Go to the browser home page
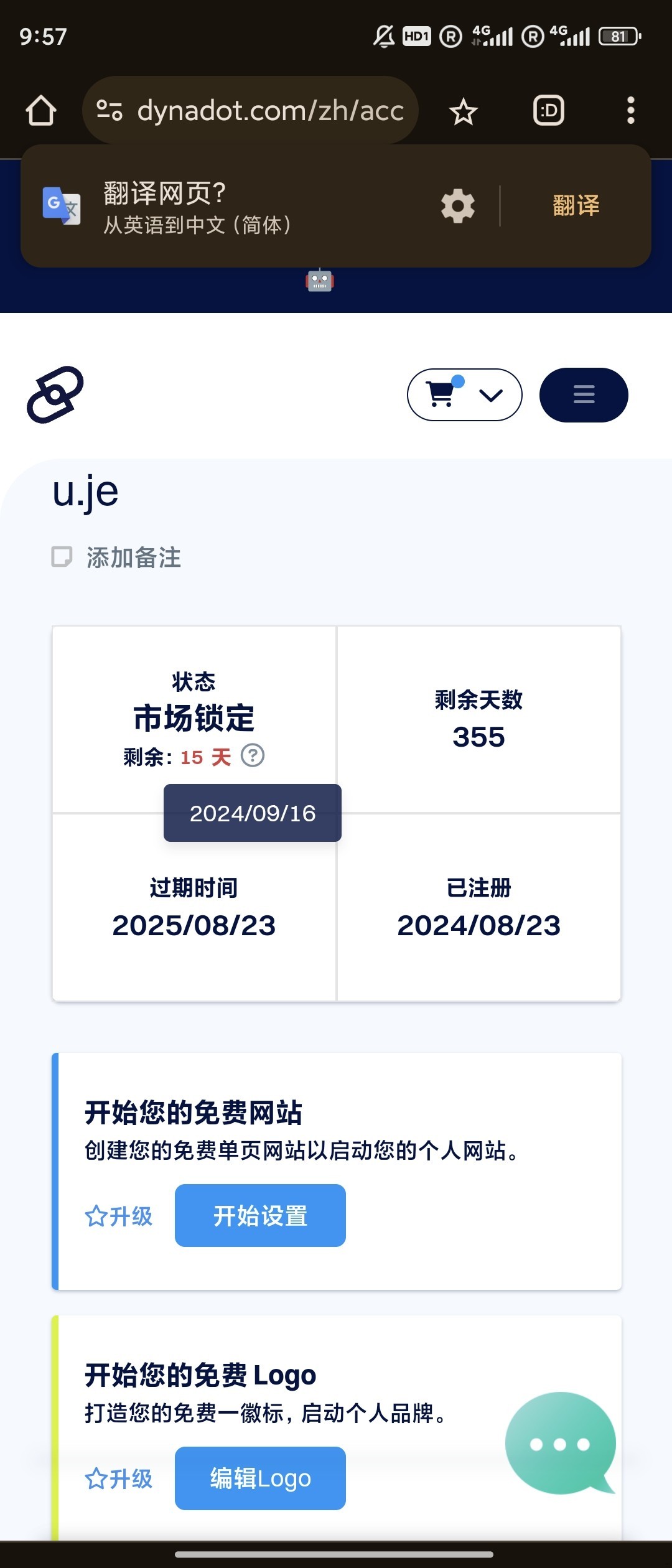Screen dimensions: 672x1568 pyautogui.click(x=41, y=111)
